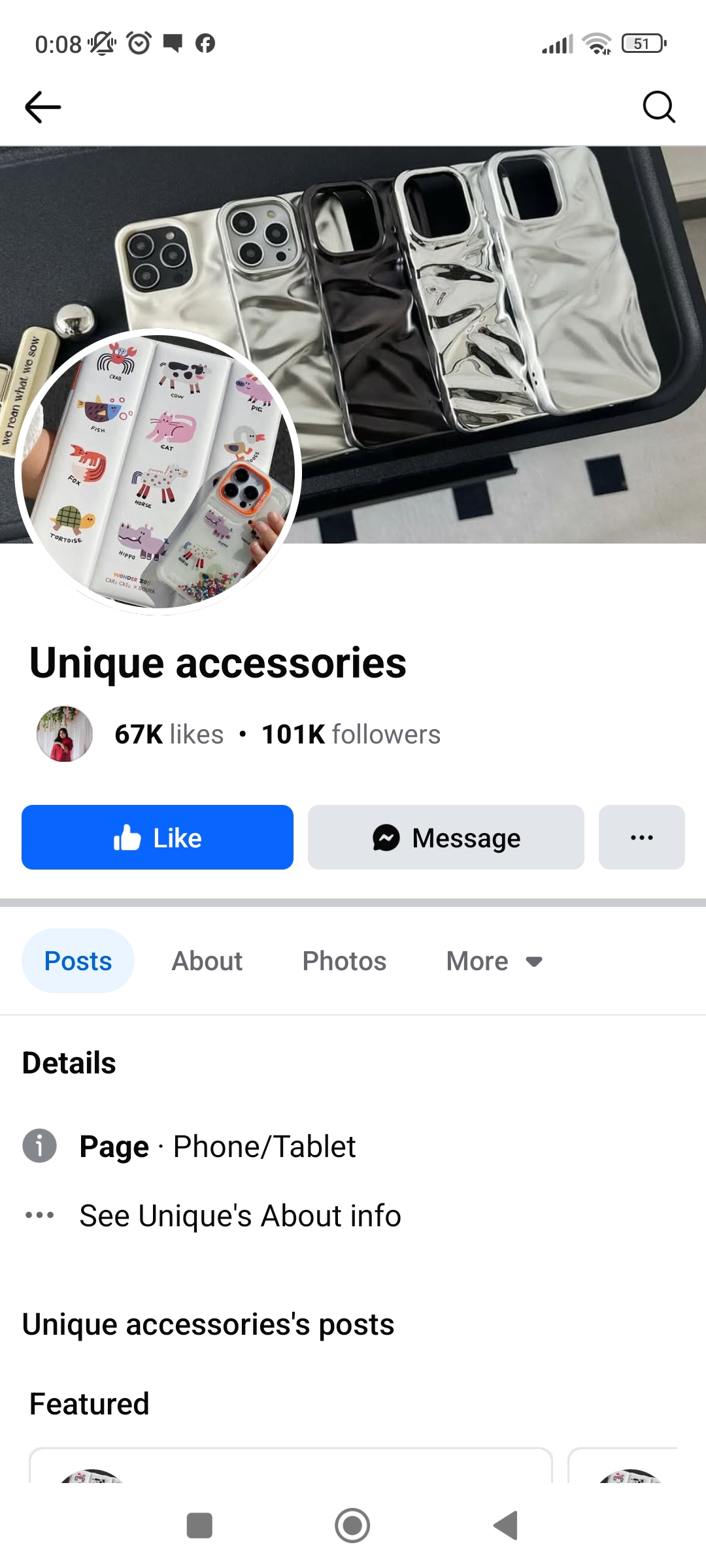The image size is (706, 1568).
Task: Open the search magnifier icon
Action: (x=658, y=107)
